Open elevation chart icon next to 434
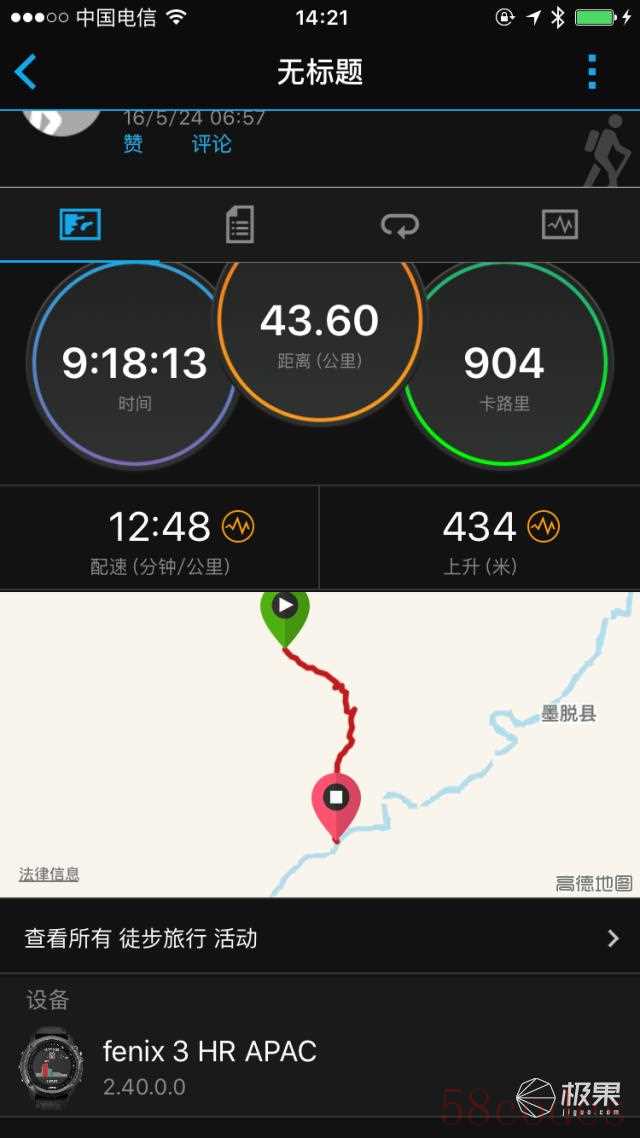Screen dimensions: 640x1138 [544, 526]
